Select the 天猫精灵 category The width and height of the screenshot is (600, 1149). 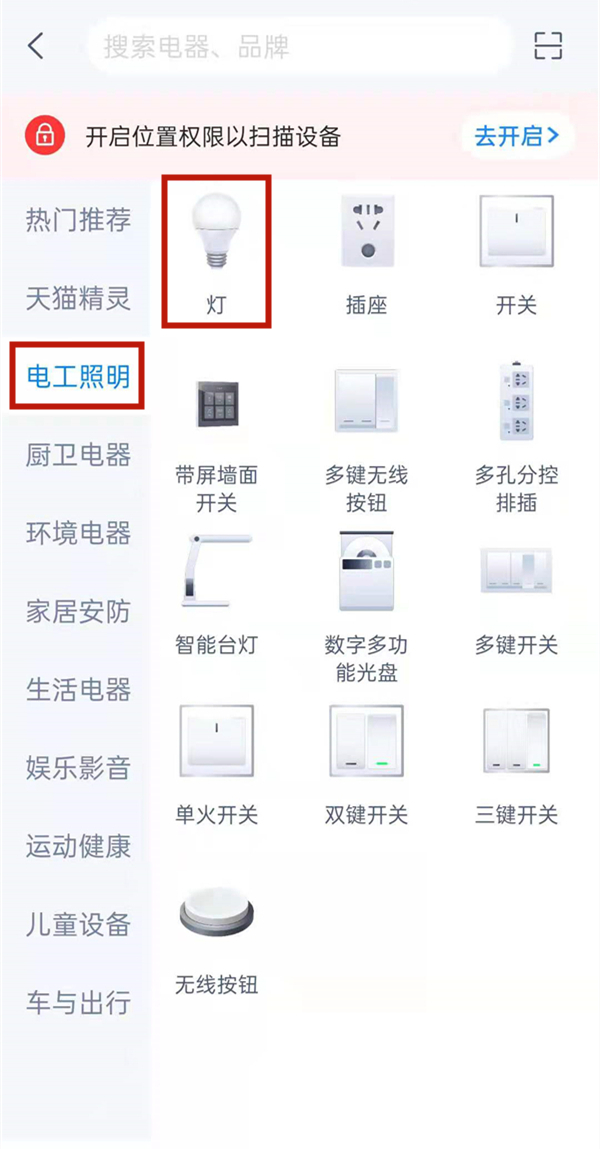[x=78, y=298]
